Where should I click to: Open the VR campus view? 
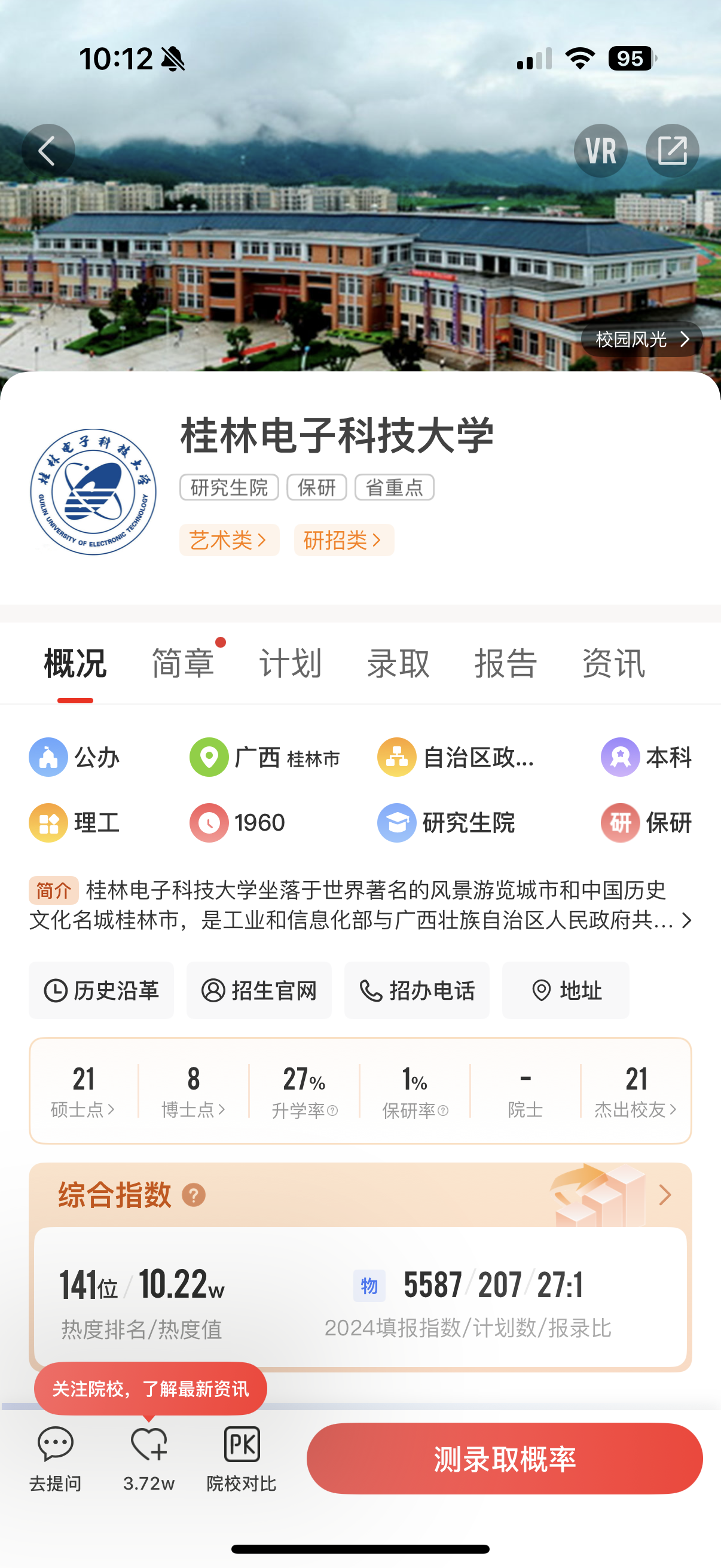600,150
